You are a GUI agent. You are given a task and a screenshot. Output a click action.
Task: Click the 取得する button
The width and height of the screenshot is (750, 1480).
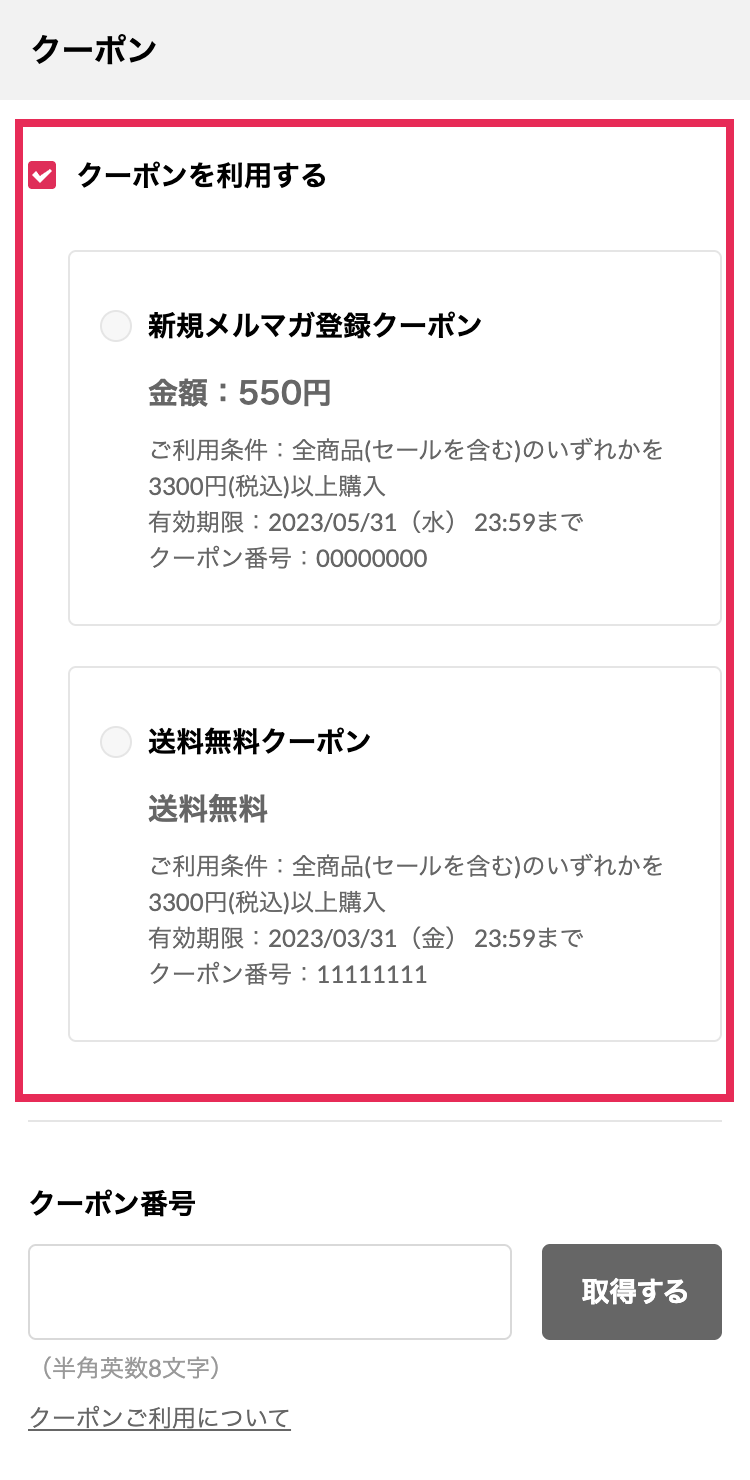(x=631, y=1291)
